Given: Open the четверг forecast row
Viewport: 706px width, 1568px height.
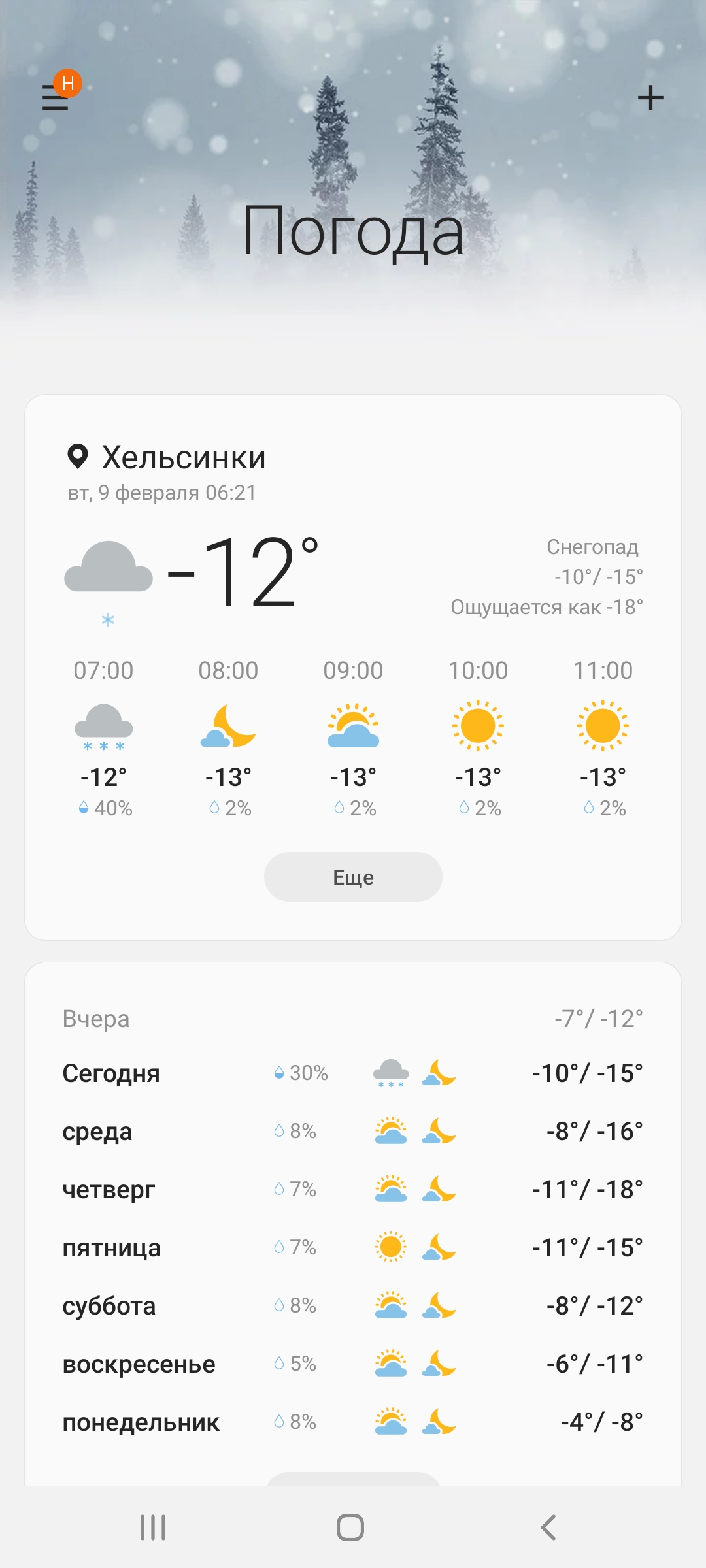Looking at the screenshot, I should tap(353, 1189).
